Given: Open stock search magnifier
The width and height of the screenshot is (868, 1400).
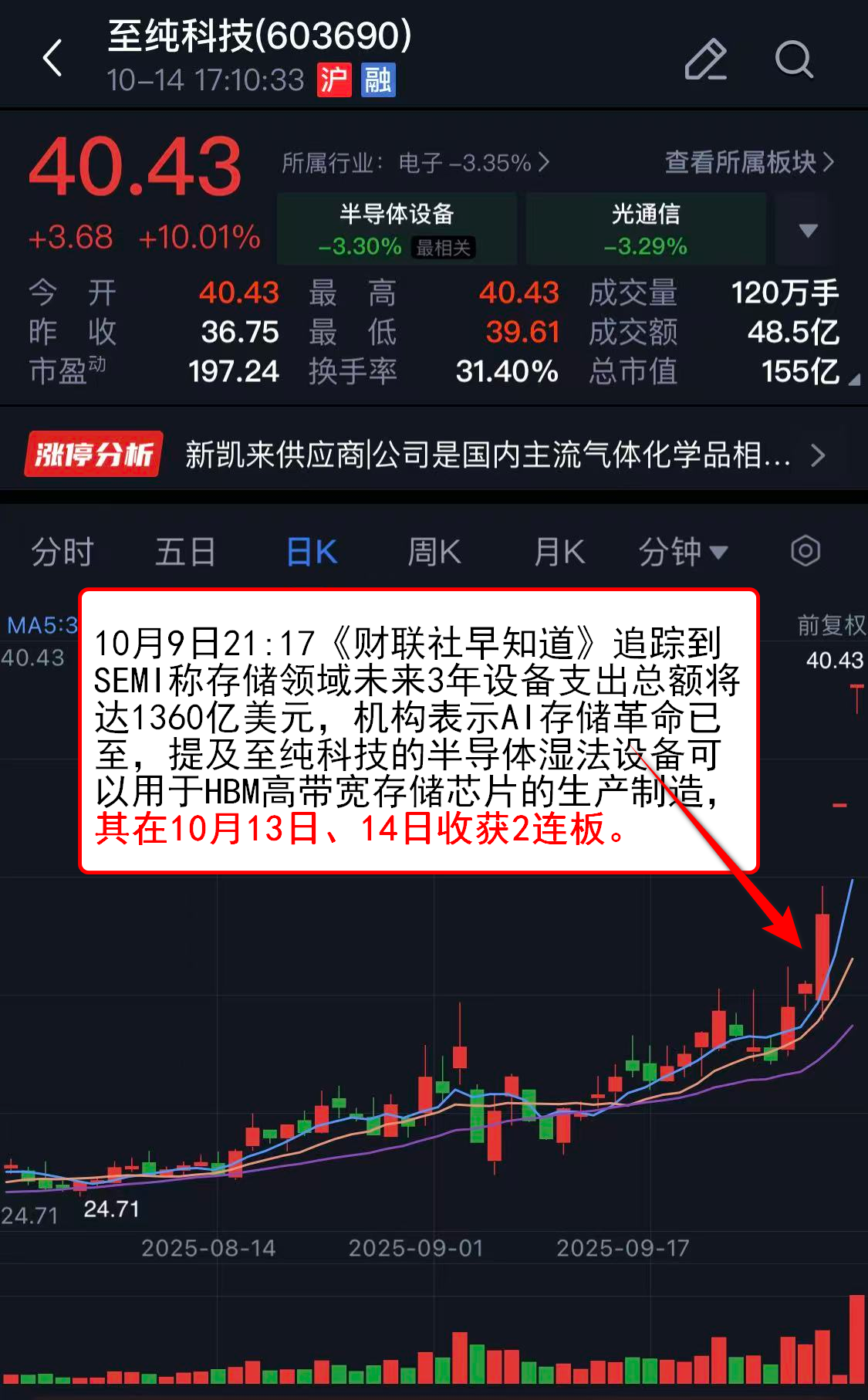Looking at the screenshot, I should [x=793, y=59].
